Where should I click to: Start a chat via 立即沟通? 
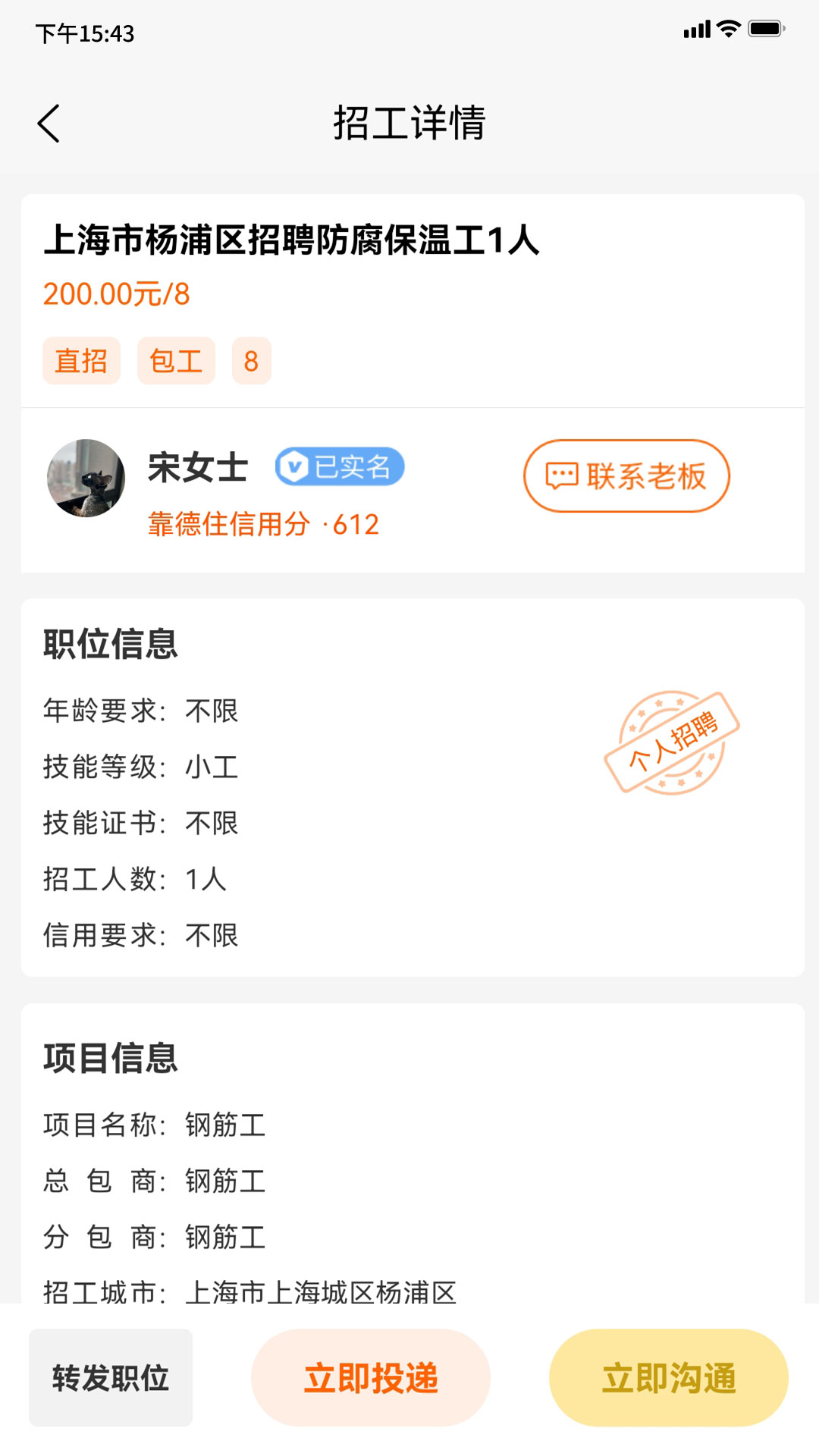[668, 1377]
